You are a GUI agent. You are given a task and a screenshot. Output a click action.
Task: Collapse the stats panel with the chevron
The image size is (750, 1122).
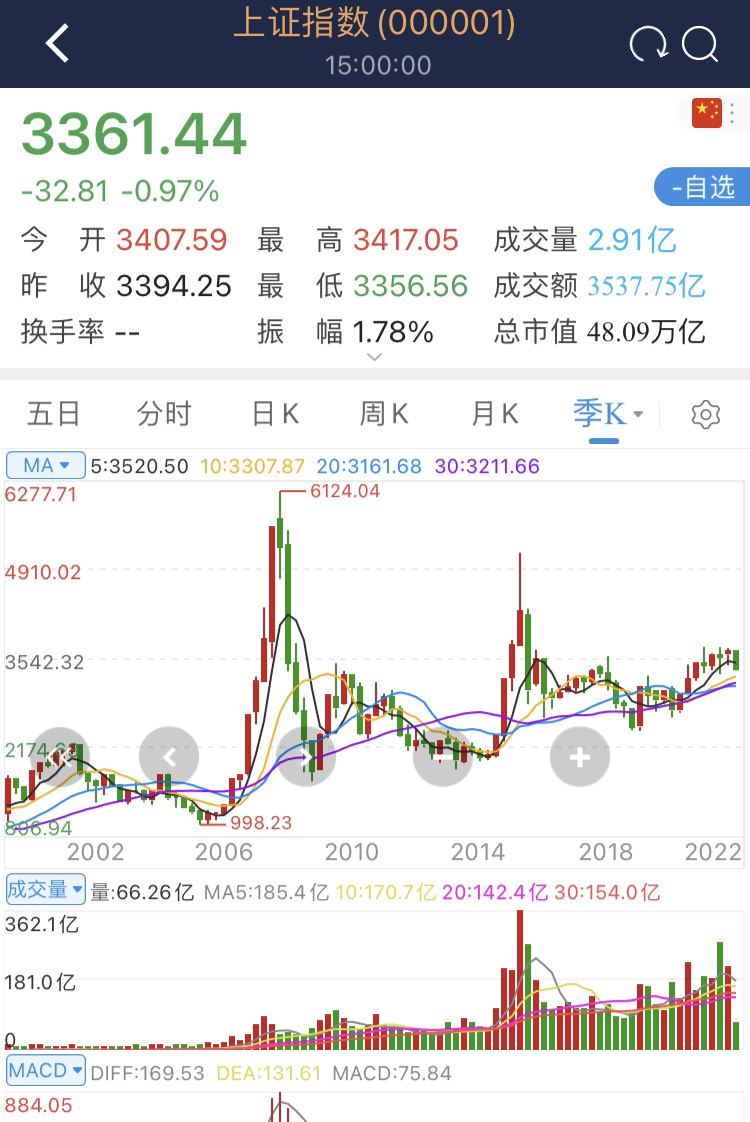tap(375, 356)
